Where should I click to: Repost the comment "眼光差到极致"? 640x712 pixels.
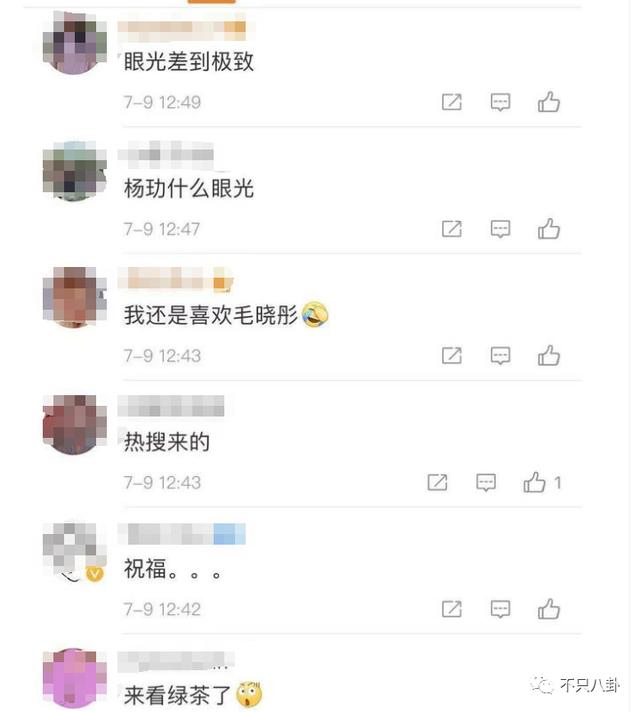tap(452, 102)
